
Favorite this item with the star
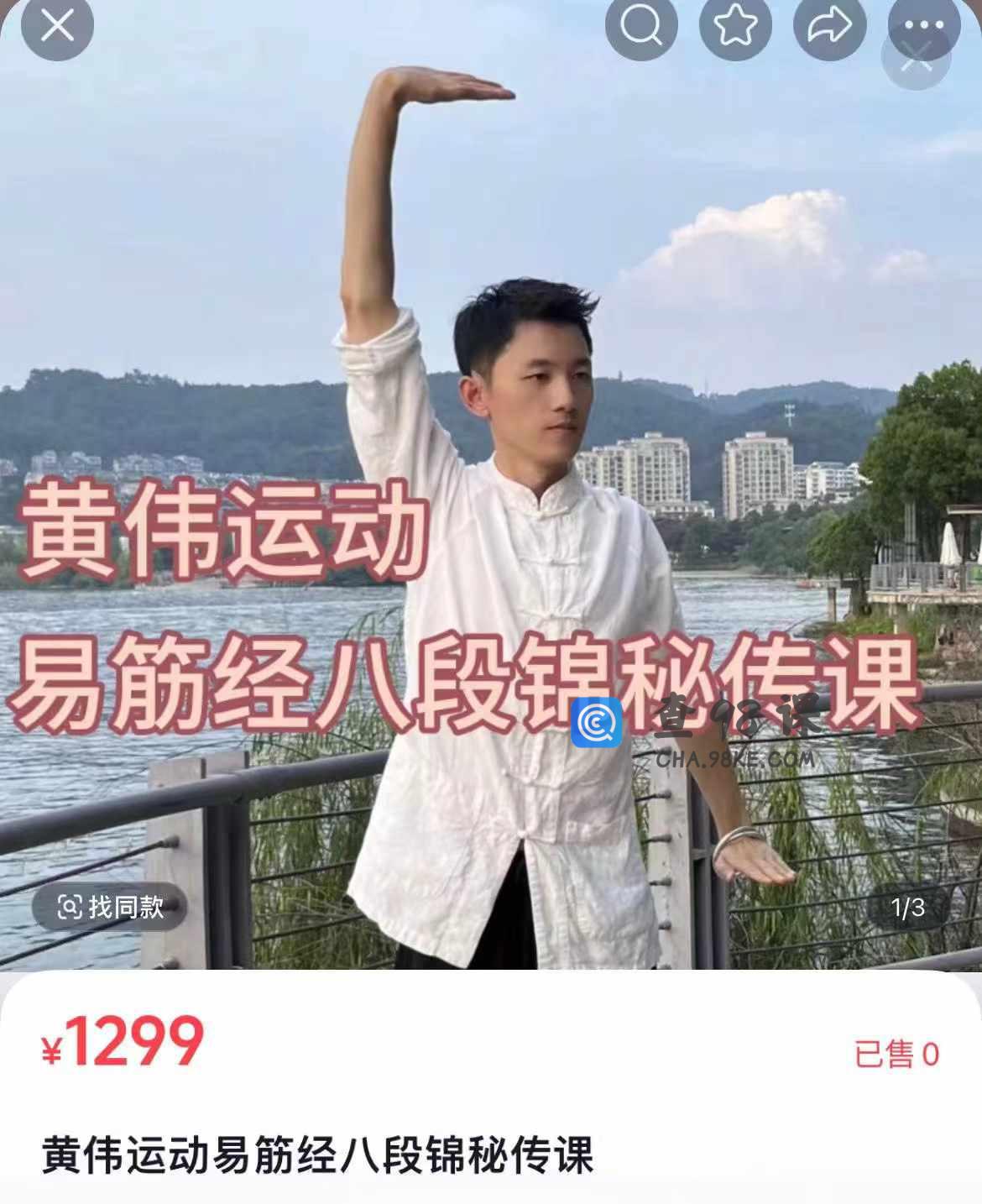pos(735,27)
